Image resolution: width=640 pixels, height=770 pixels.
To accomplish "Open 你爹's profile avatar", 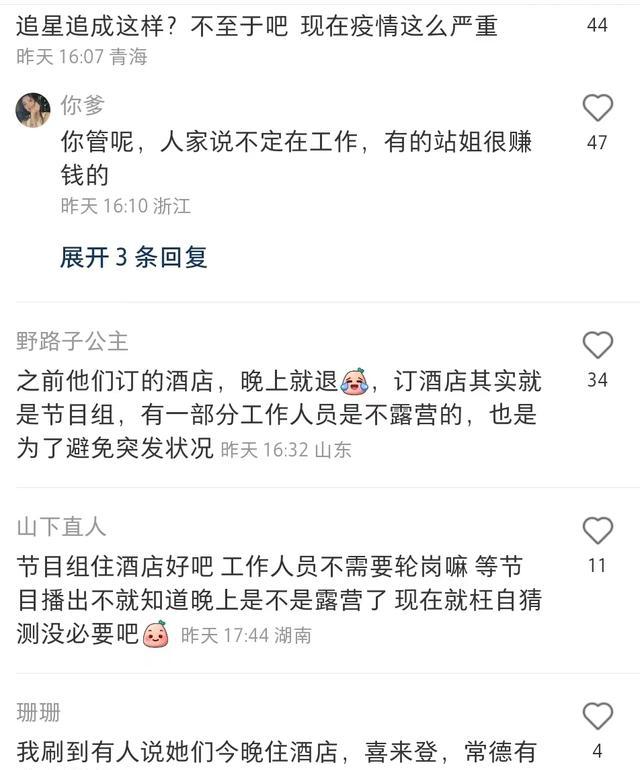I will 33,110.
